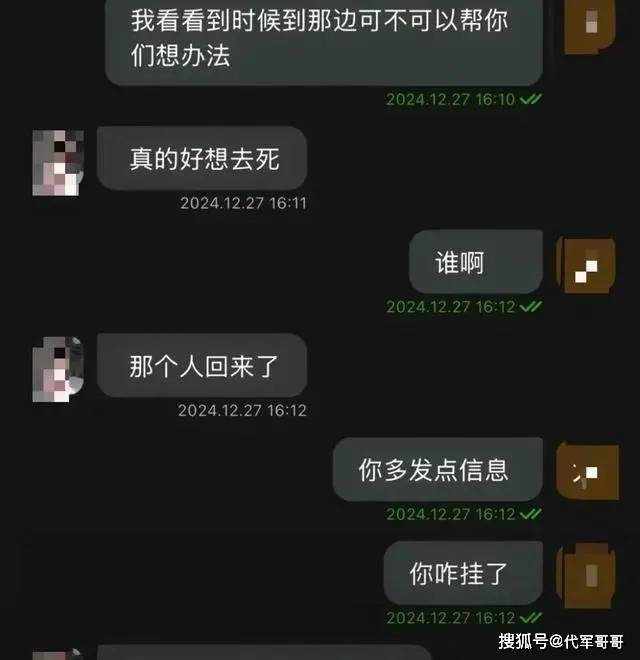This screenshot has width=640, height=660.
Task: Tap own avatar next to '谁啊' message
Action: pos(586,265)
